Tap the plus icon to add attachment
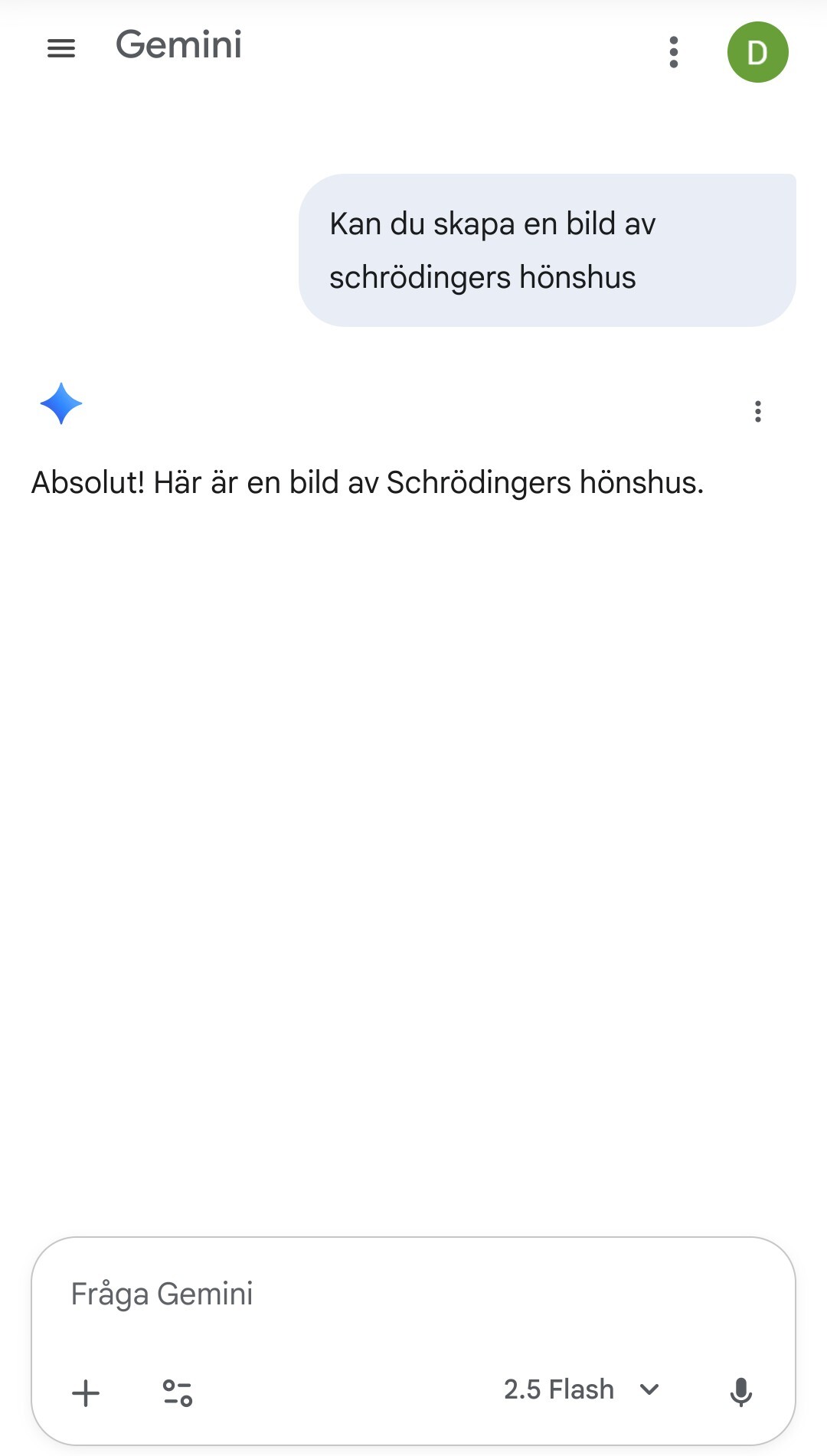 (86, 1392)
